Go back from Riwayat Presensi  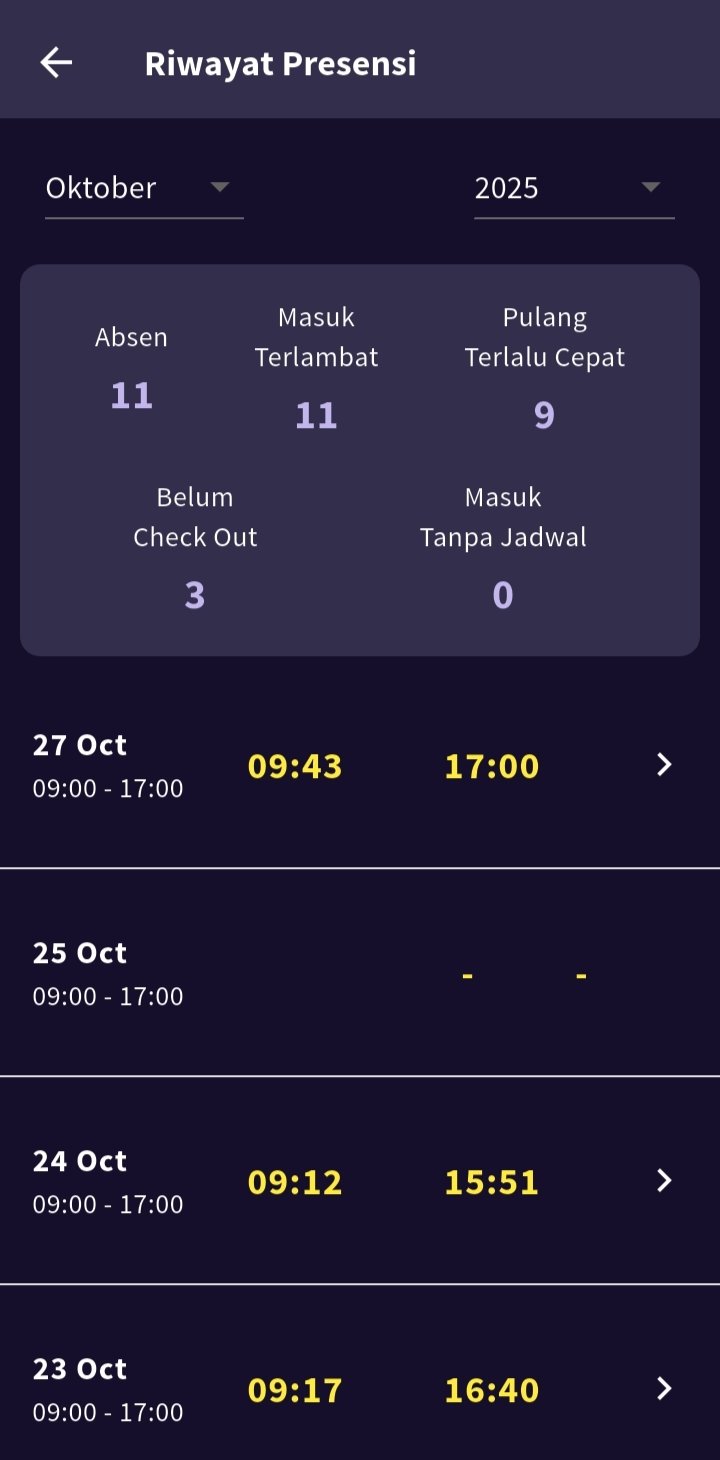click(x=56, y=63)
